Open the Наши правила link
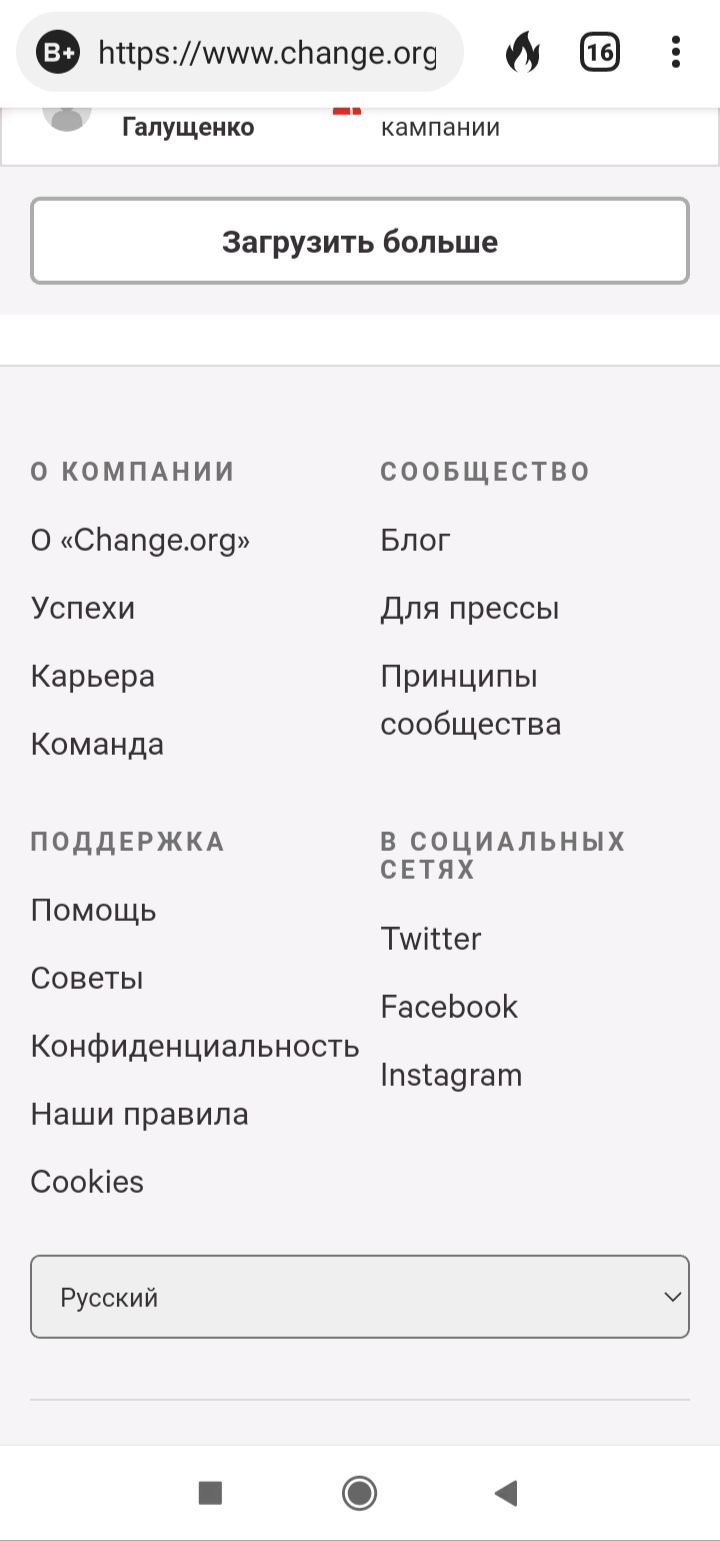 pyautogui.click(x=139, y=1114)
